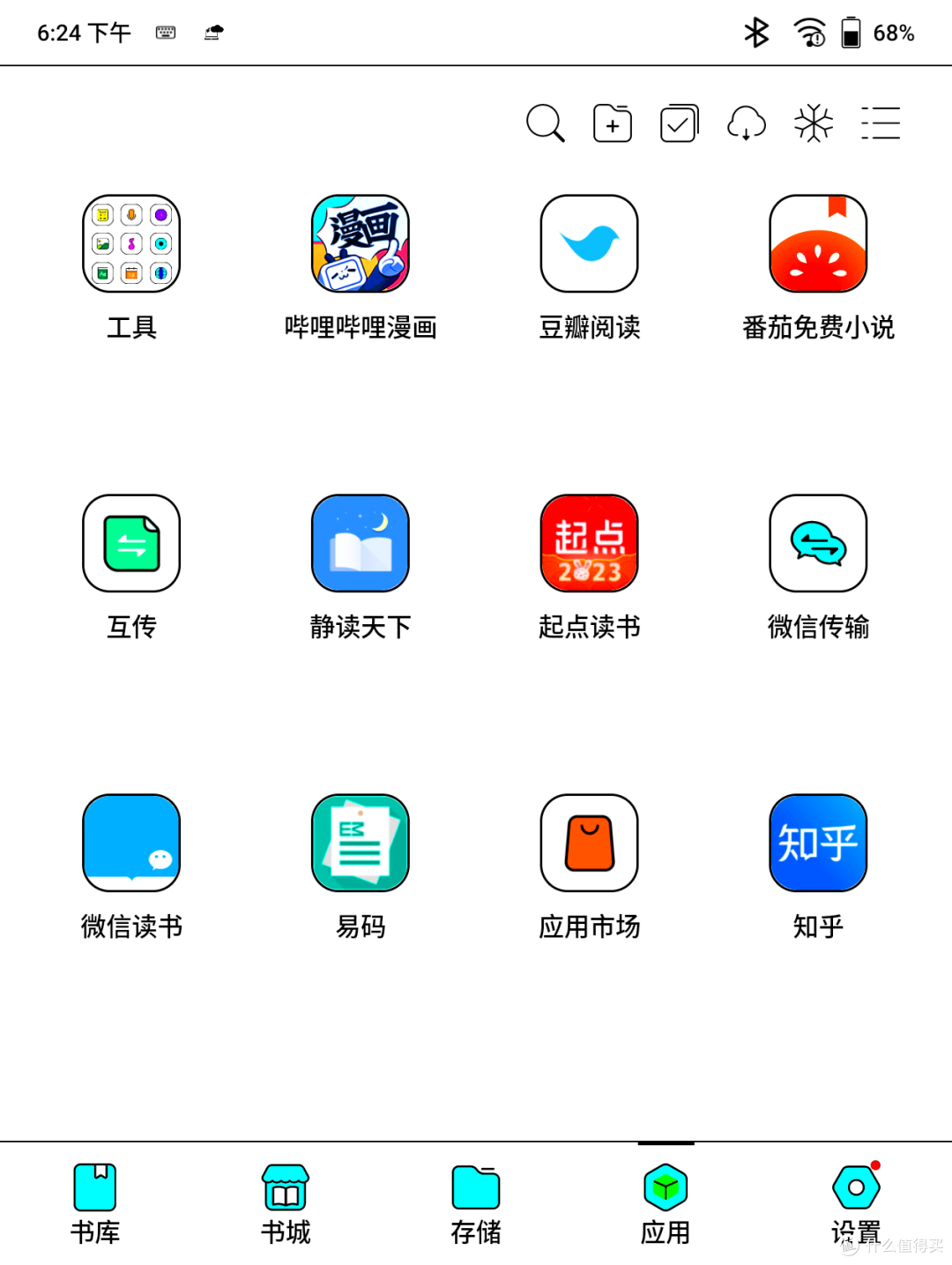Launch 静读天下 reader
Image resolution: width=952 pixels, height=1265 pixels.
click(361, 544)
